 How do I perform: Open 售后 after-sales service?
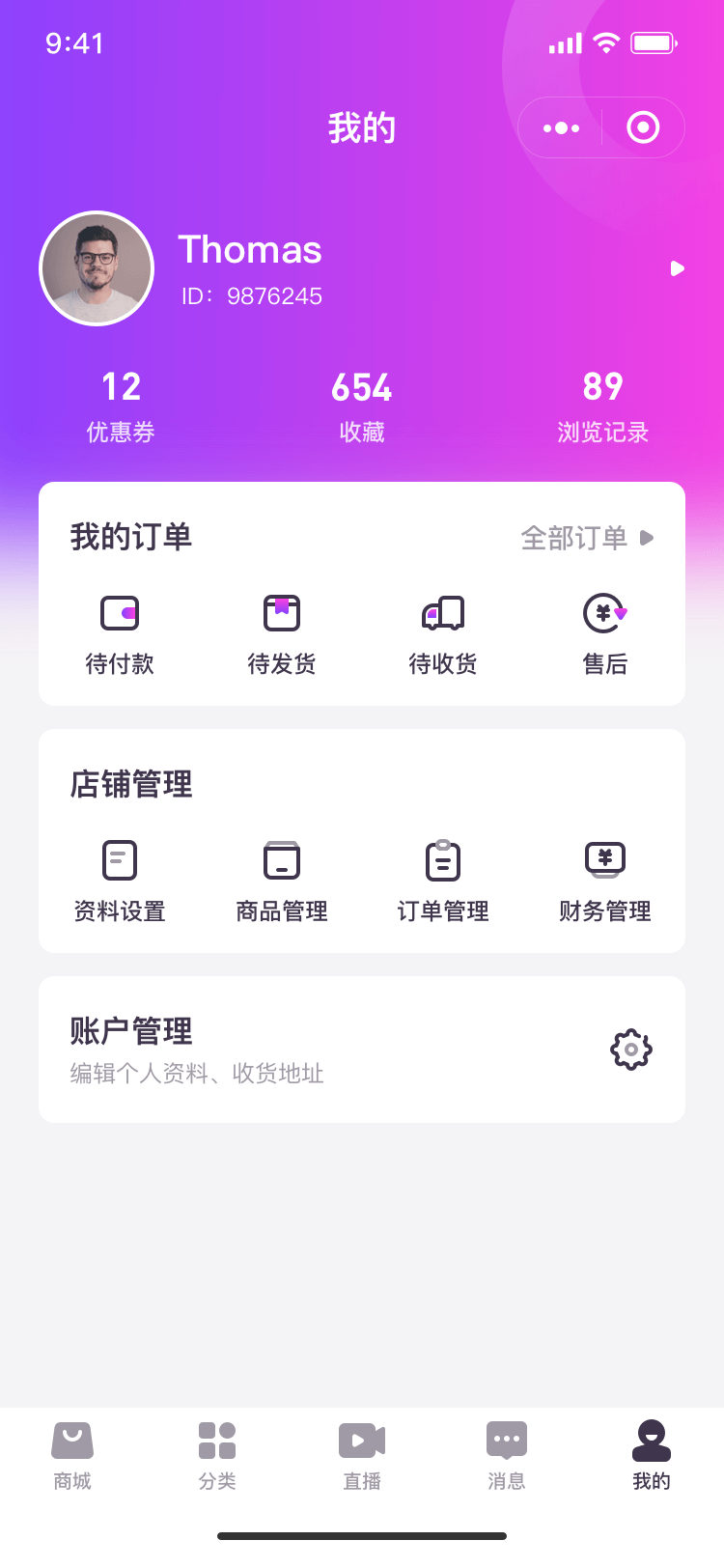pyautogui.click(x=605, y=632)
